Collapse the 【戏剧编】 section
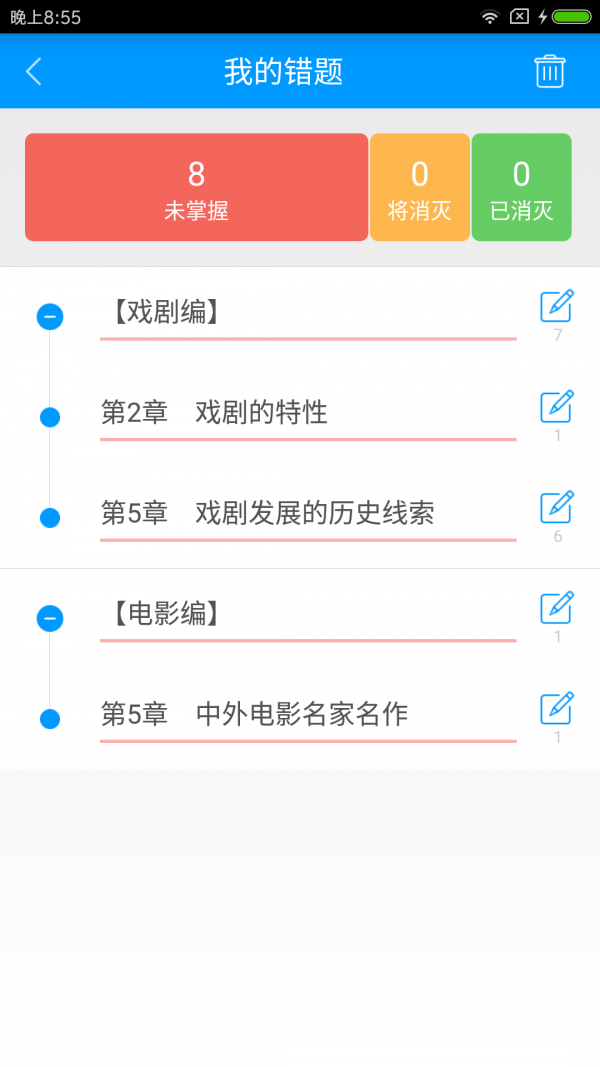 pos(50,317)
